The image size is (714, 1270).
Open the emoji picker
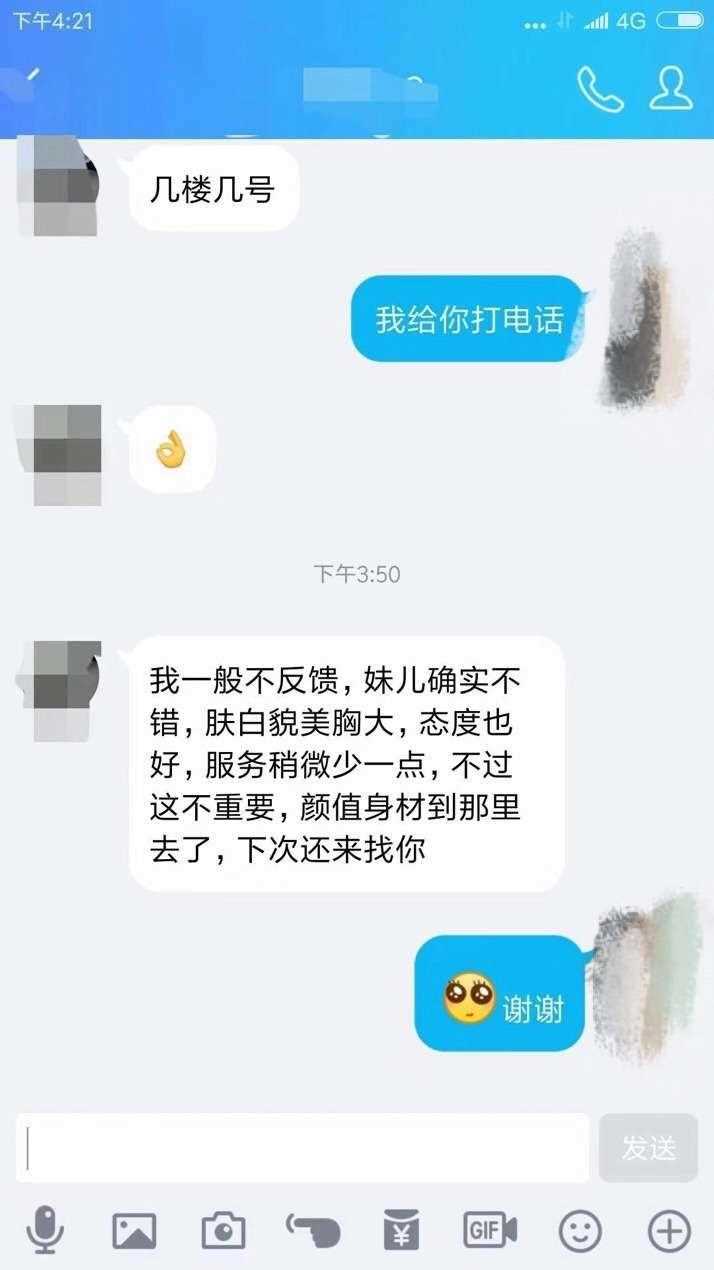click(580, 1230)
